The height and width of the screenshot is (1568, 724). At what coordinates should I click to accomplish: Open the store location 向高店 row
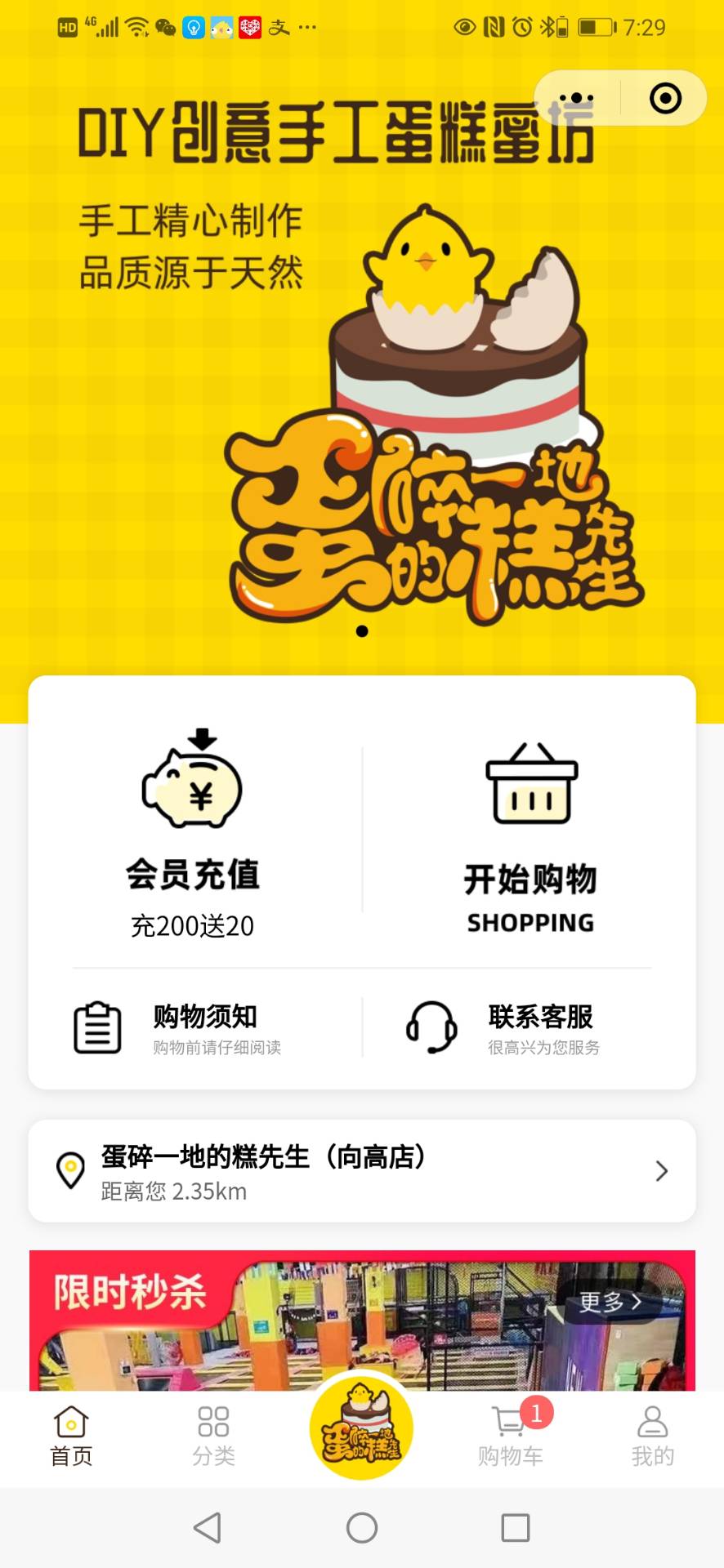(361, 1171)
